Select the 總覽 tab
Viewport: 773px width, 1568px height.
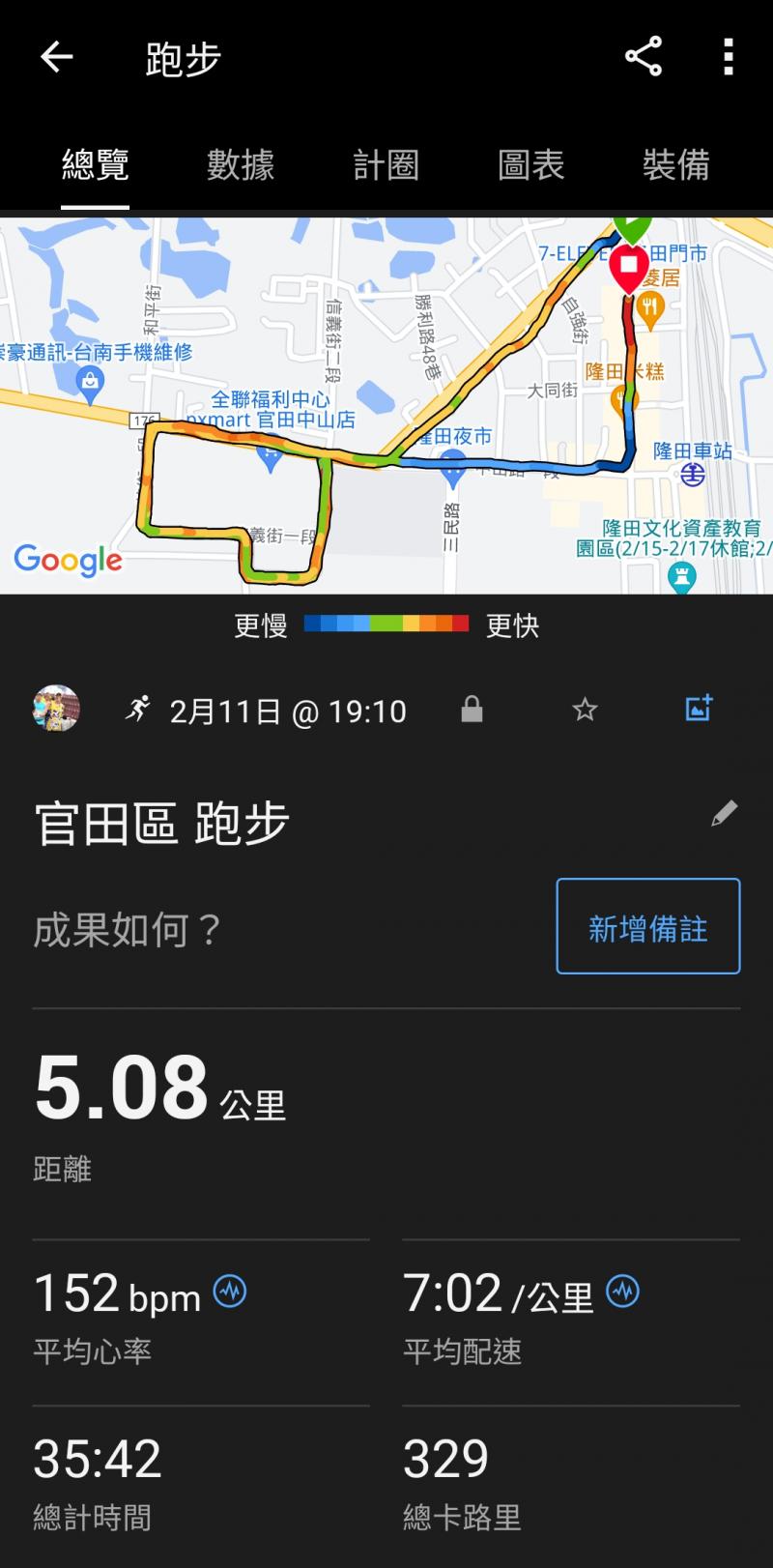point(95,164)
